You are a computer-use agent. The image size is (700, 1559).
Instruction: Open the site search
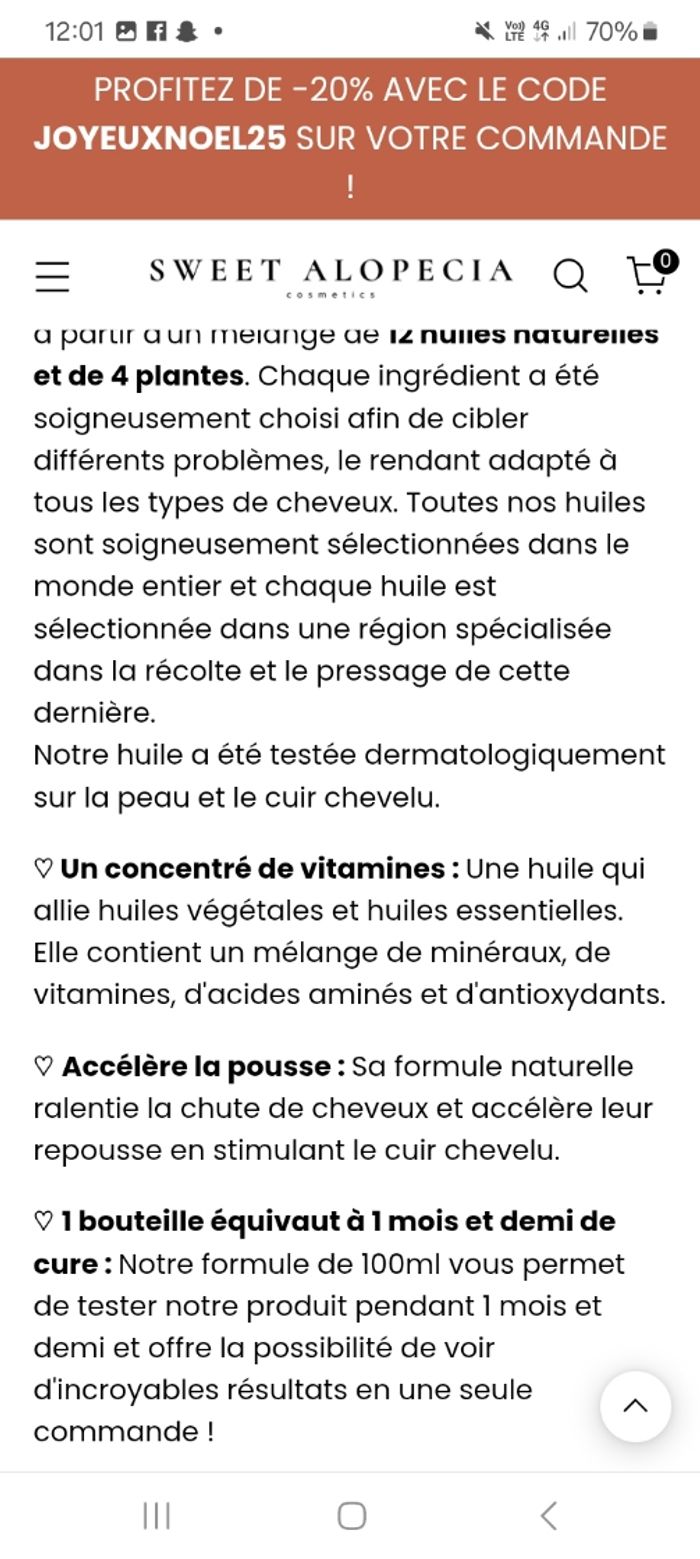(570, 275)
